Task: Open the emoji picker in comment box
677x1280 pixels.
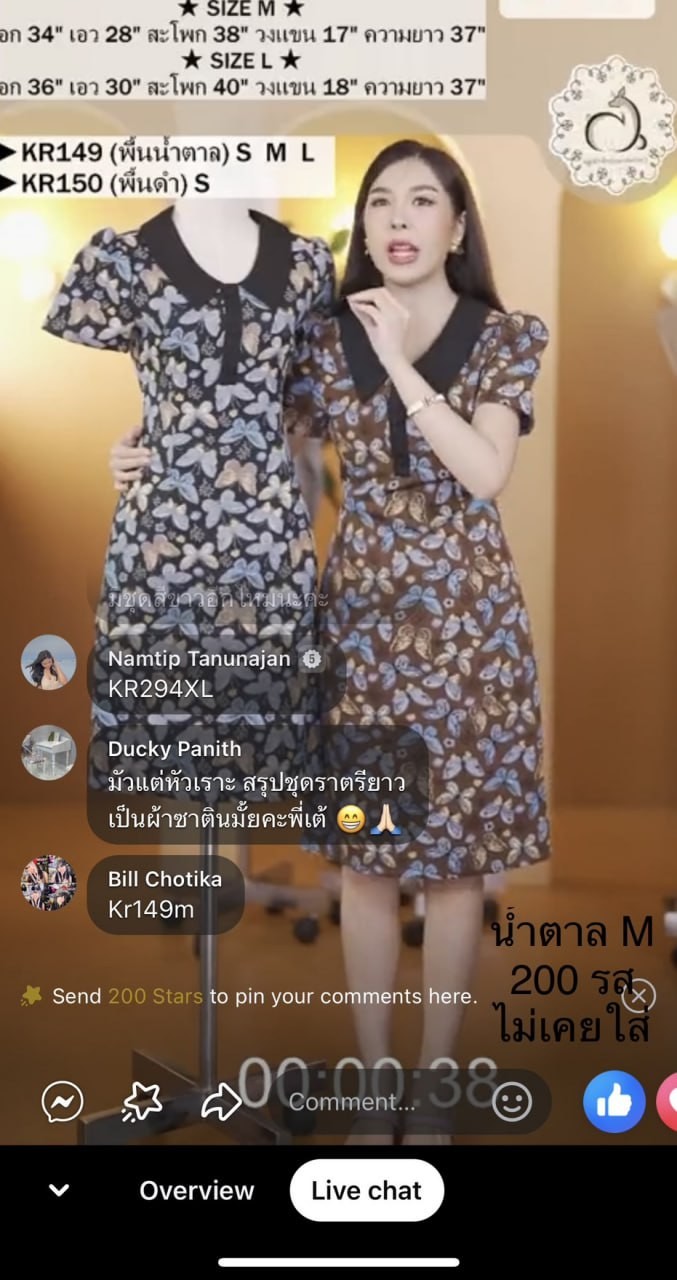Action: pyautogui.click(x=512, y=1102)
